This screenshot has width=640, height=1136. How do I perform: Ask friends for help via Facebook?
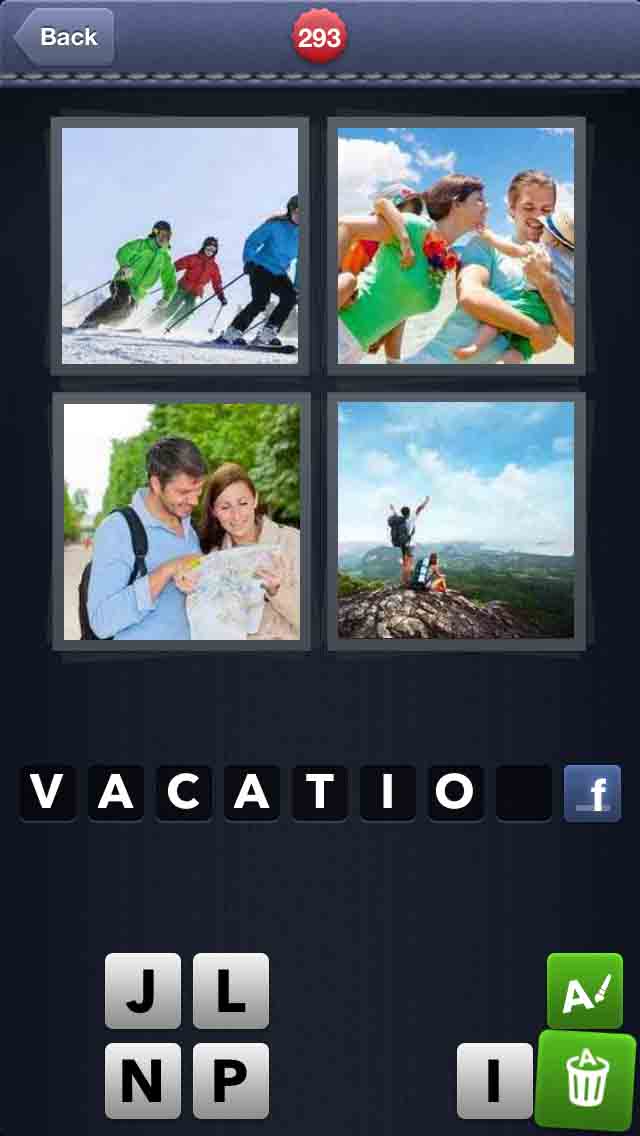click(x=592, y=793)
